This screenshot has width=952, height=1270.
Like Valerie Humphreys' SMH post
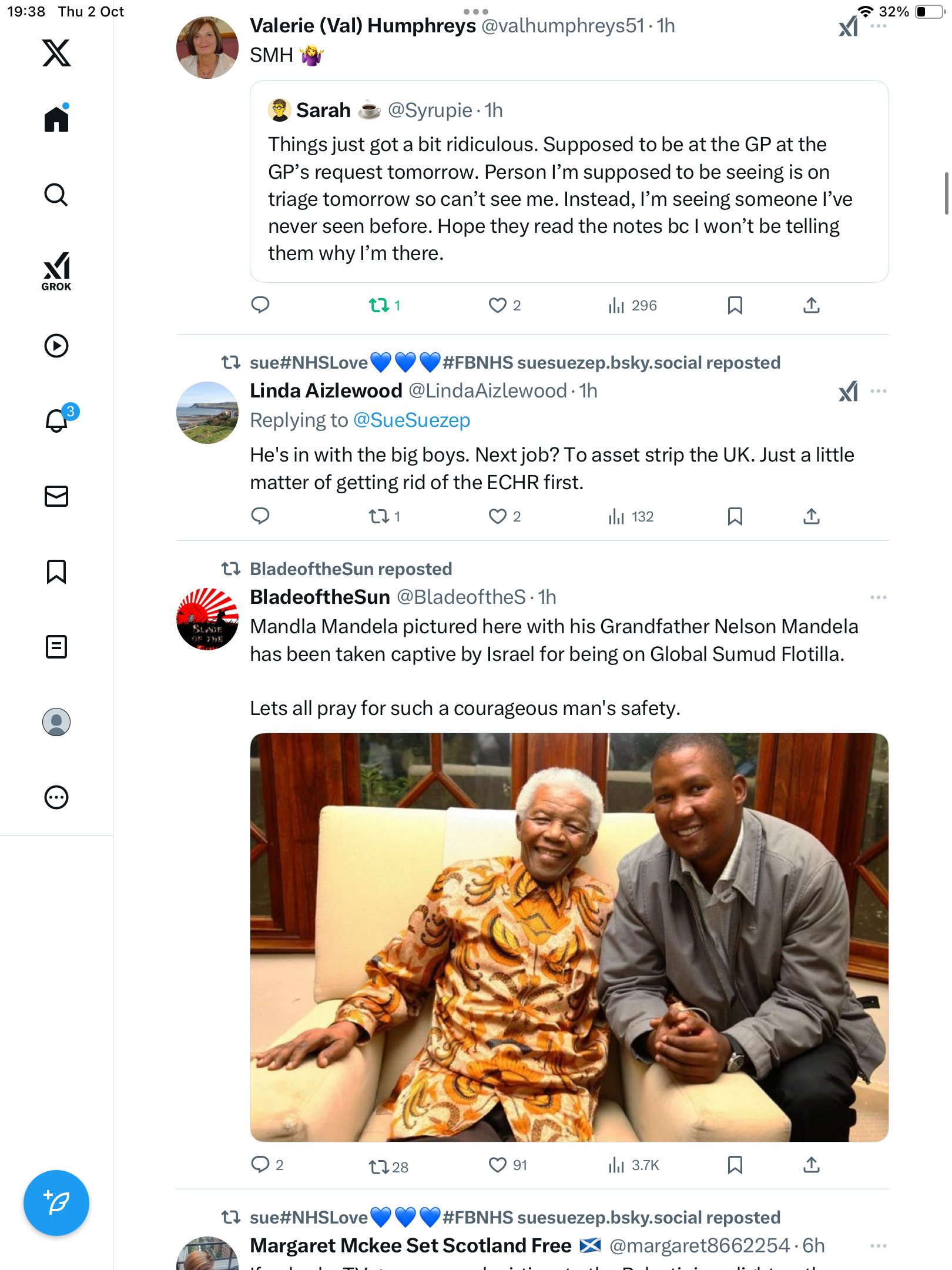click(498, 305)
